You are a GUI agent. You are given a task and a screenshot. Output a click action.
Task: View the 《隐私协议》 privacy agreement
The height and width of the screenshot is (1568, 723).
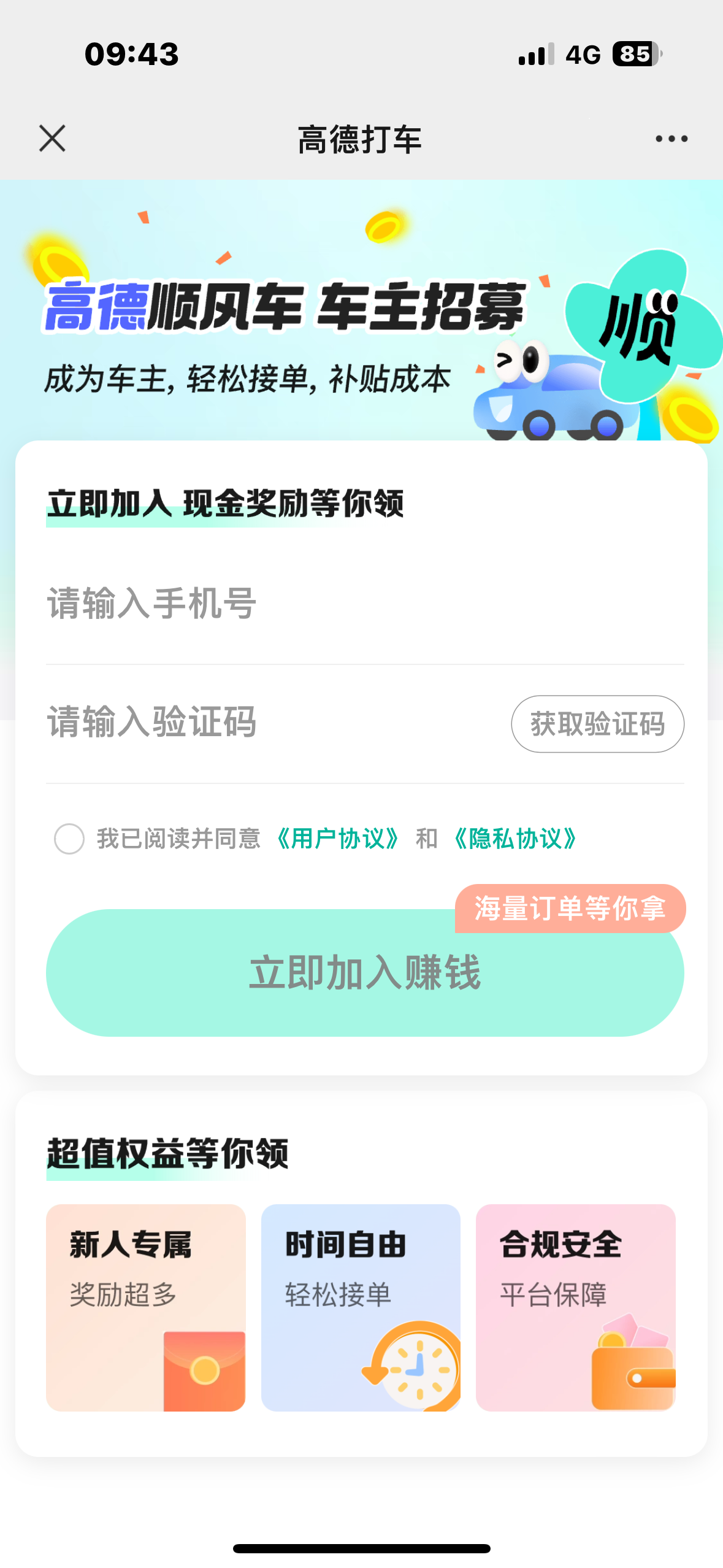515,839
